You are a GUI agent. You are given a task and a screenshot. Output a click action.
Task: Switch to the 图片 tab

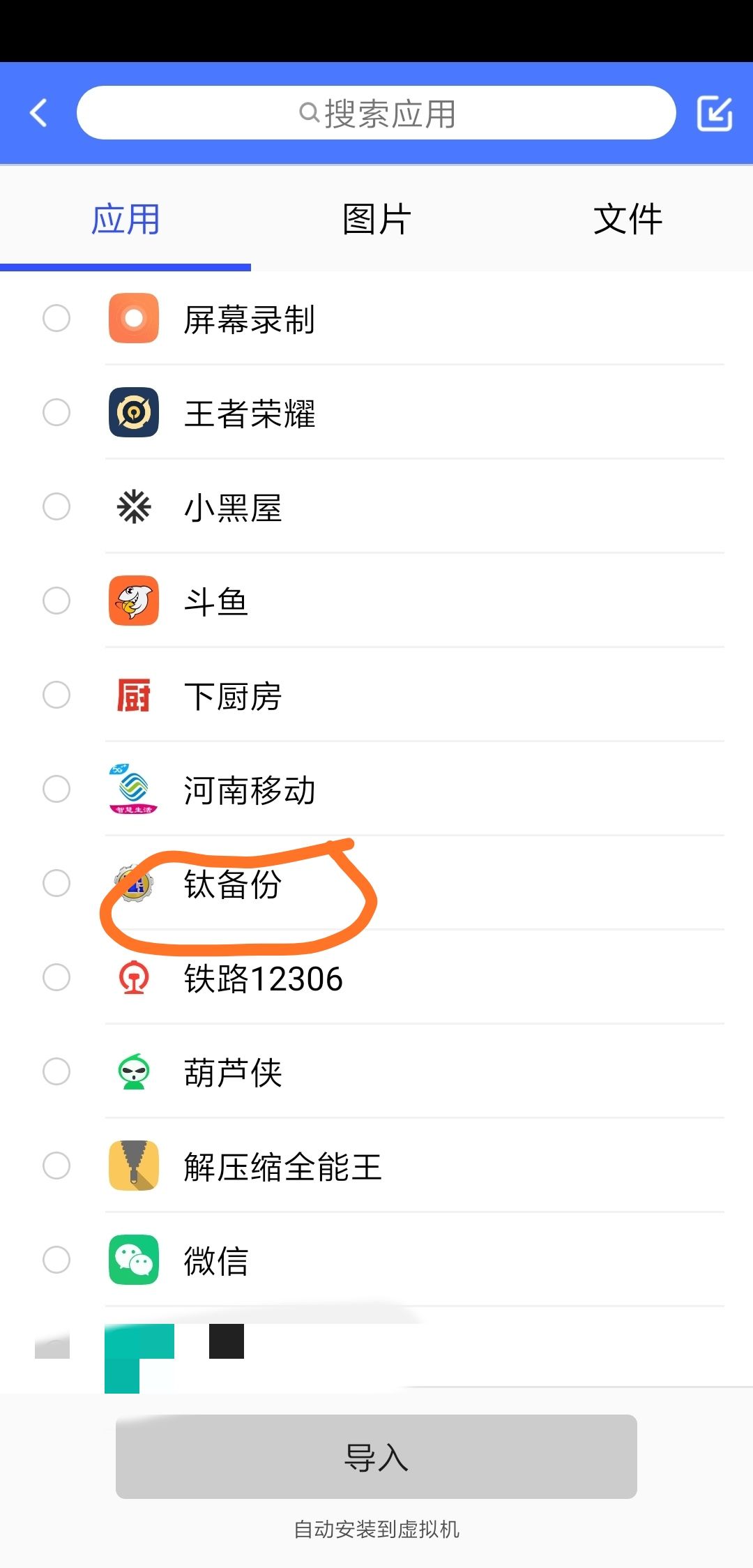coord(376,218)
